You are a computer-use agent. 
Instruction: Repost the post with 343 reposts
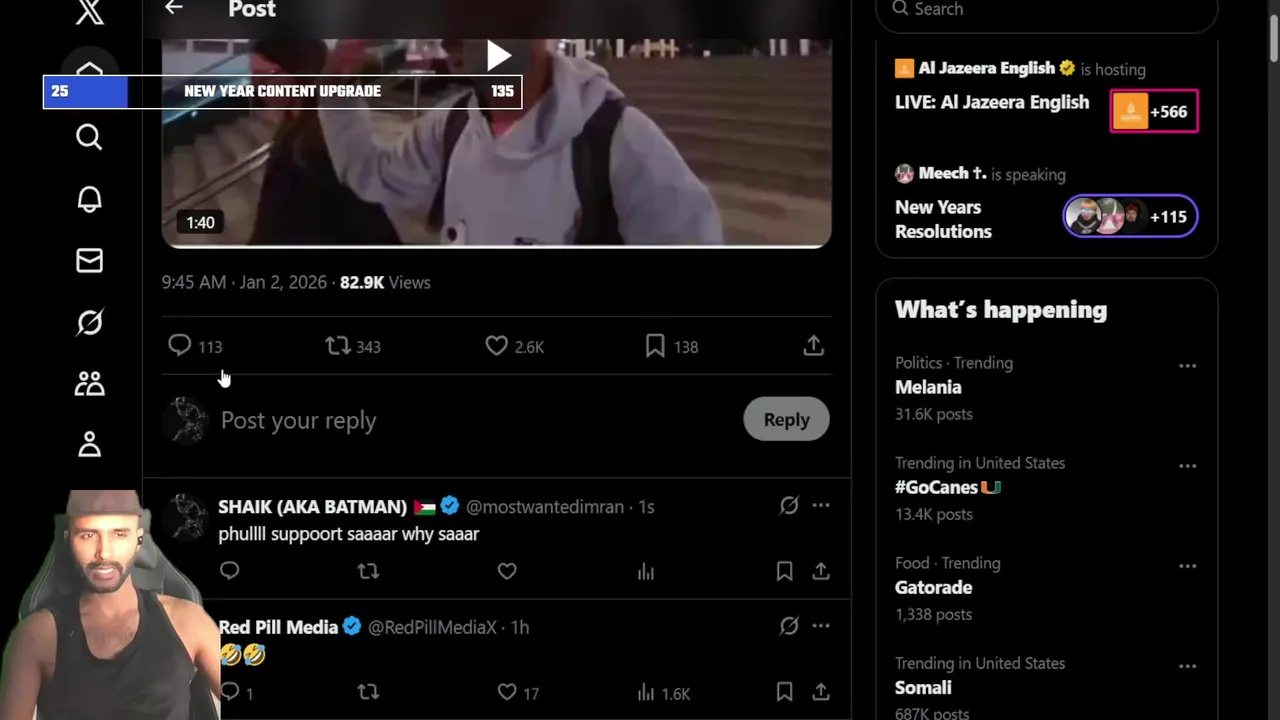pyautogui.click(x=338, y=346)
